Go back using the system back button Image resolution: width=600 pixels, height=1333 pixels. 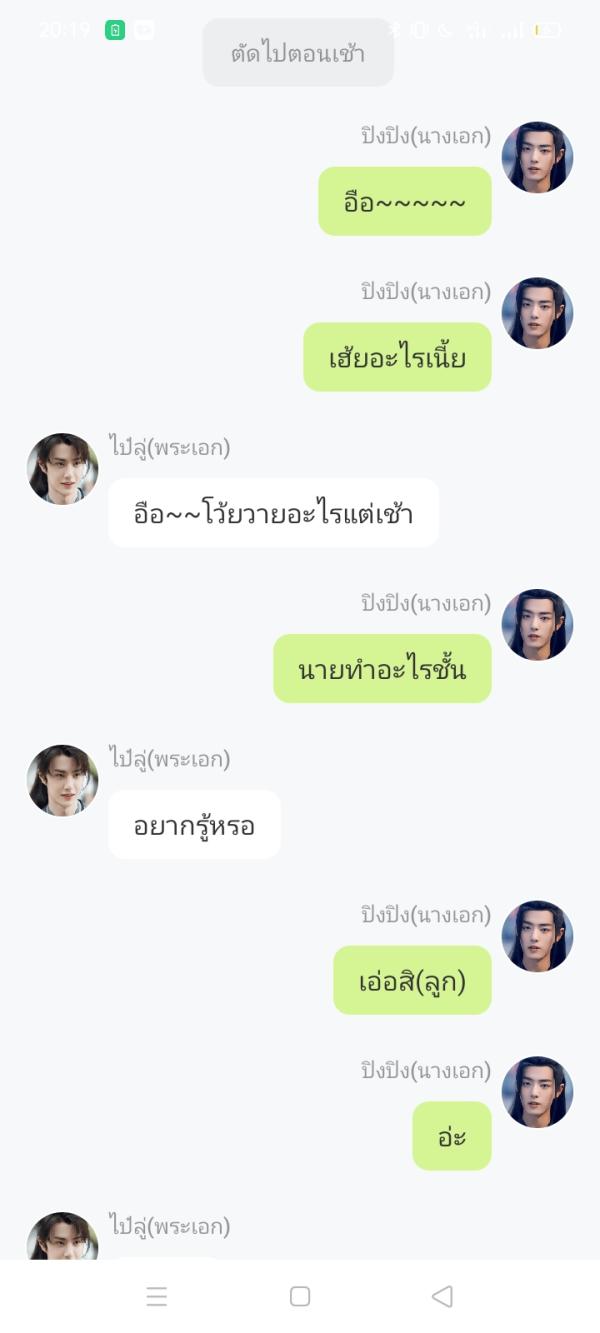[442, 1296]
